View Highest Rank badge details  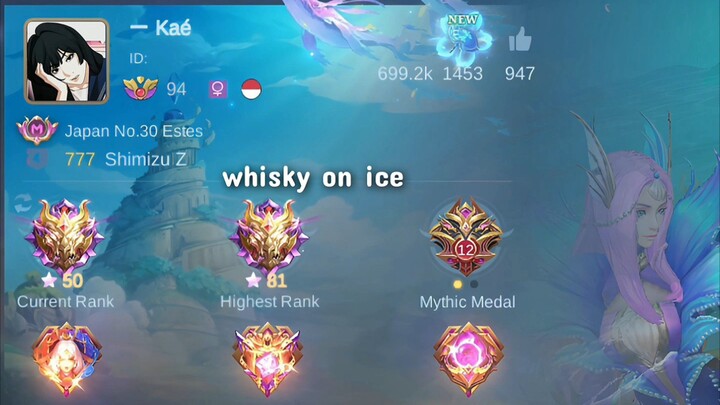pyautogui.click(x=268, y=236)
